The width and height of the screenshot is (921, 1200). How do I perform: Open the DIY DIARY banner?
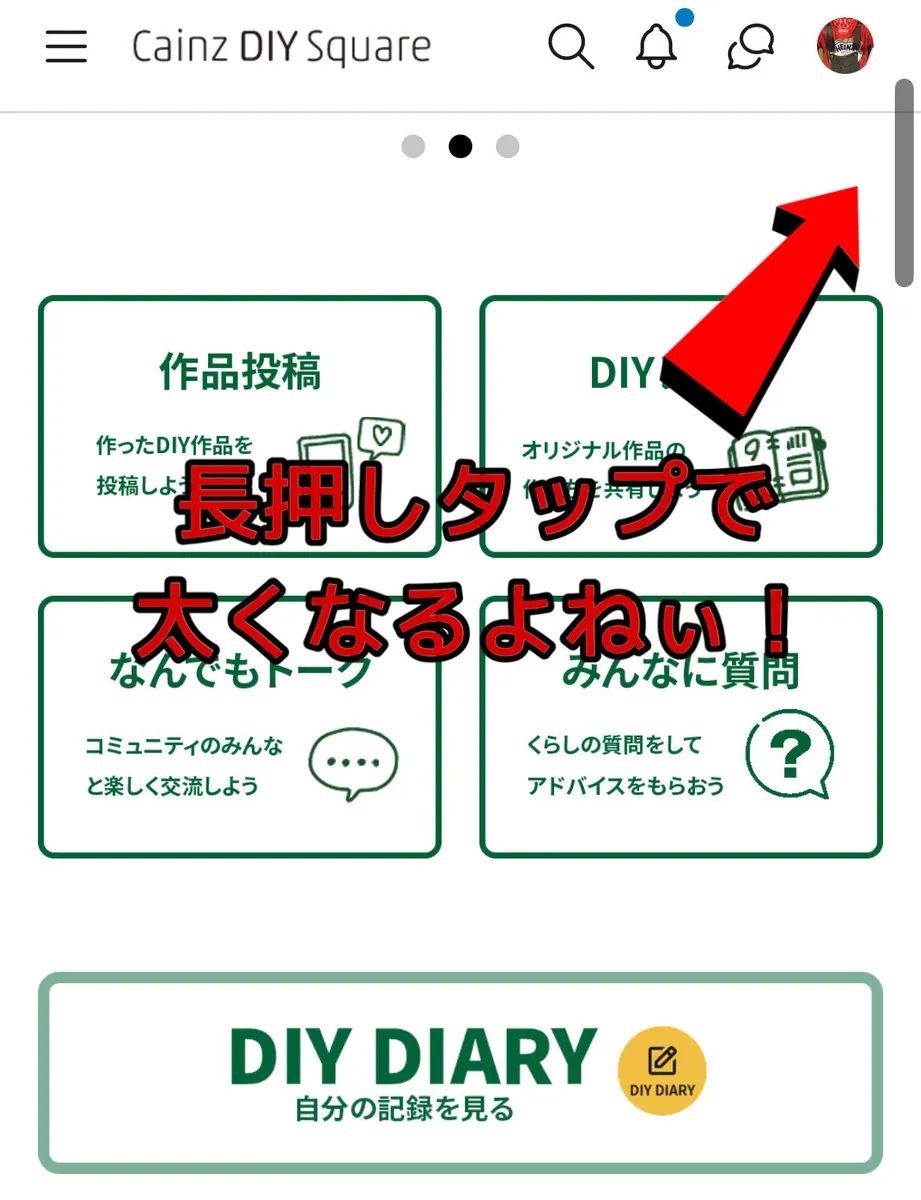click(460, 1072)
